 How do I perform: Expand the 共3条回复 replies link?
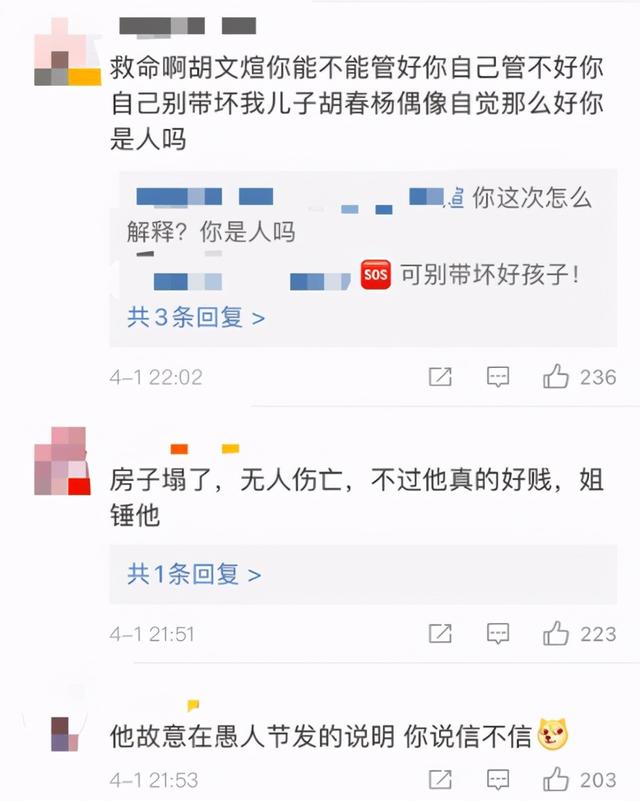(196, 318)
